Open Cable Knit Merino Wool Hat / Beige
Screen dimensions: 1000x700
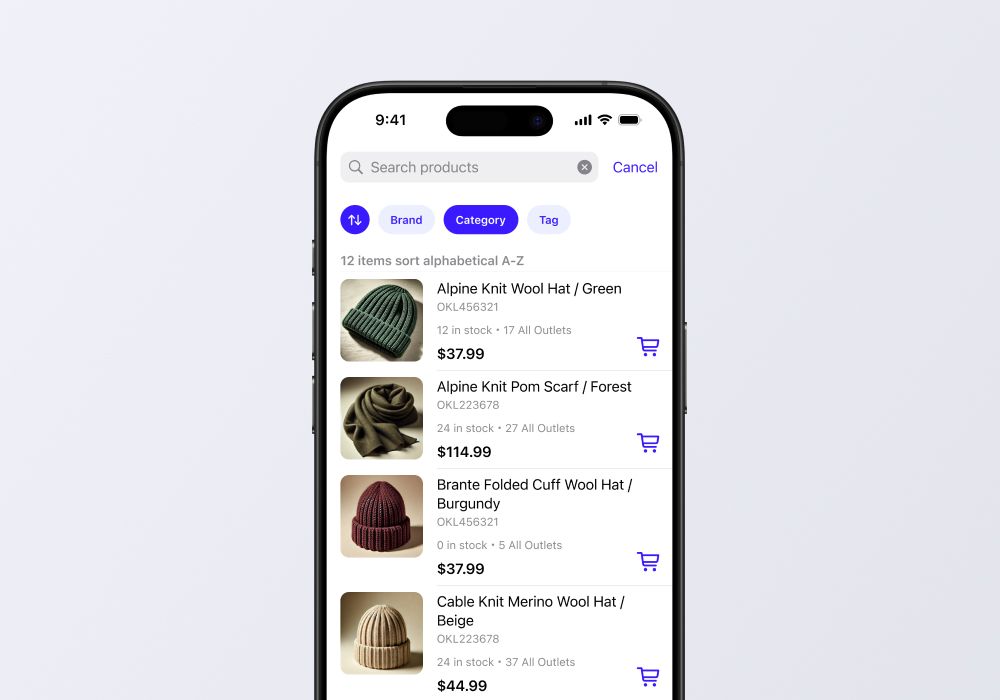530,611
